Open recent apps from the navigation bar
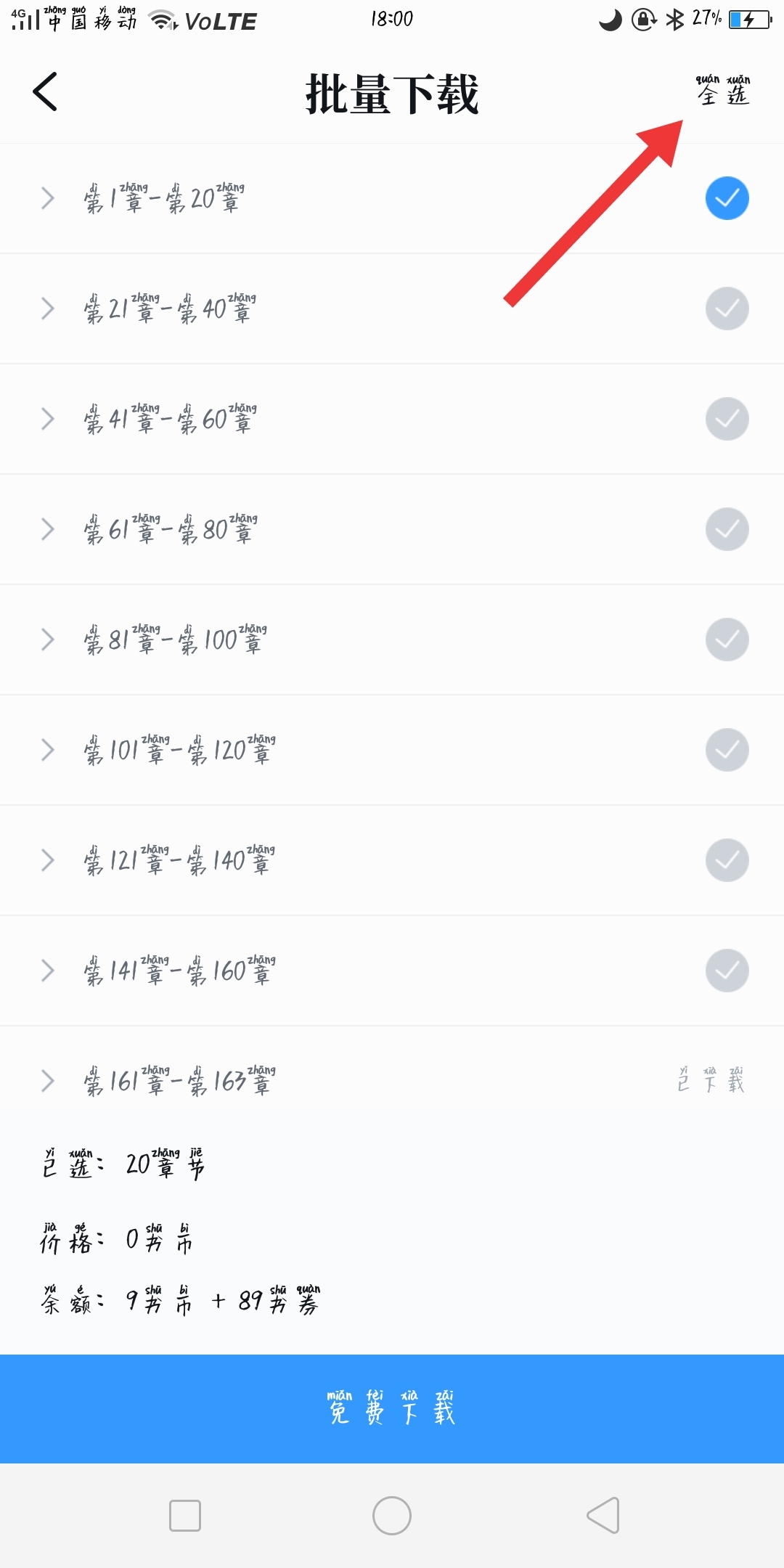The width and height of the screenshot is (784, 1568). click(x=185, y=1516)
